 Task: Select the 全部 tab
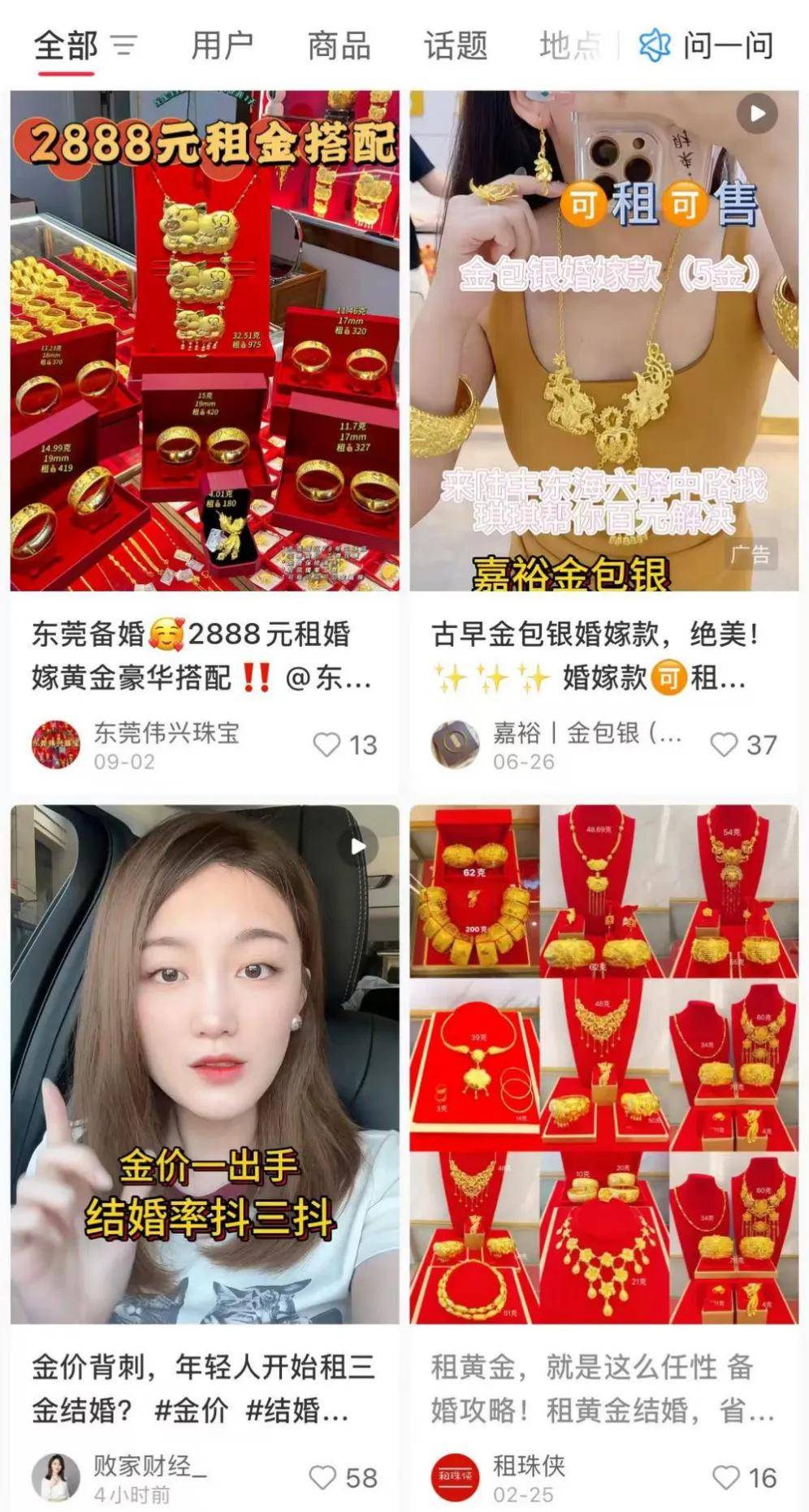[65, 45]
